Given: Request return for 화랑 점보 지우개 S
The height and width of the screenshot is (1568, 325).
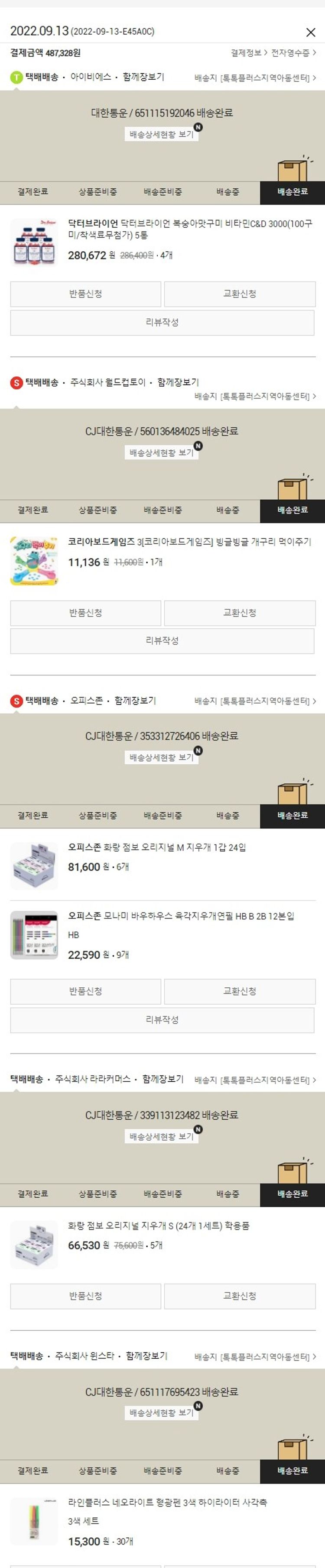Looking at the screenshot, I should pyautogui.click(x=86, y=1296).
